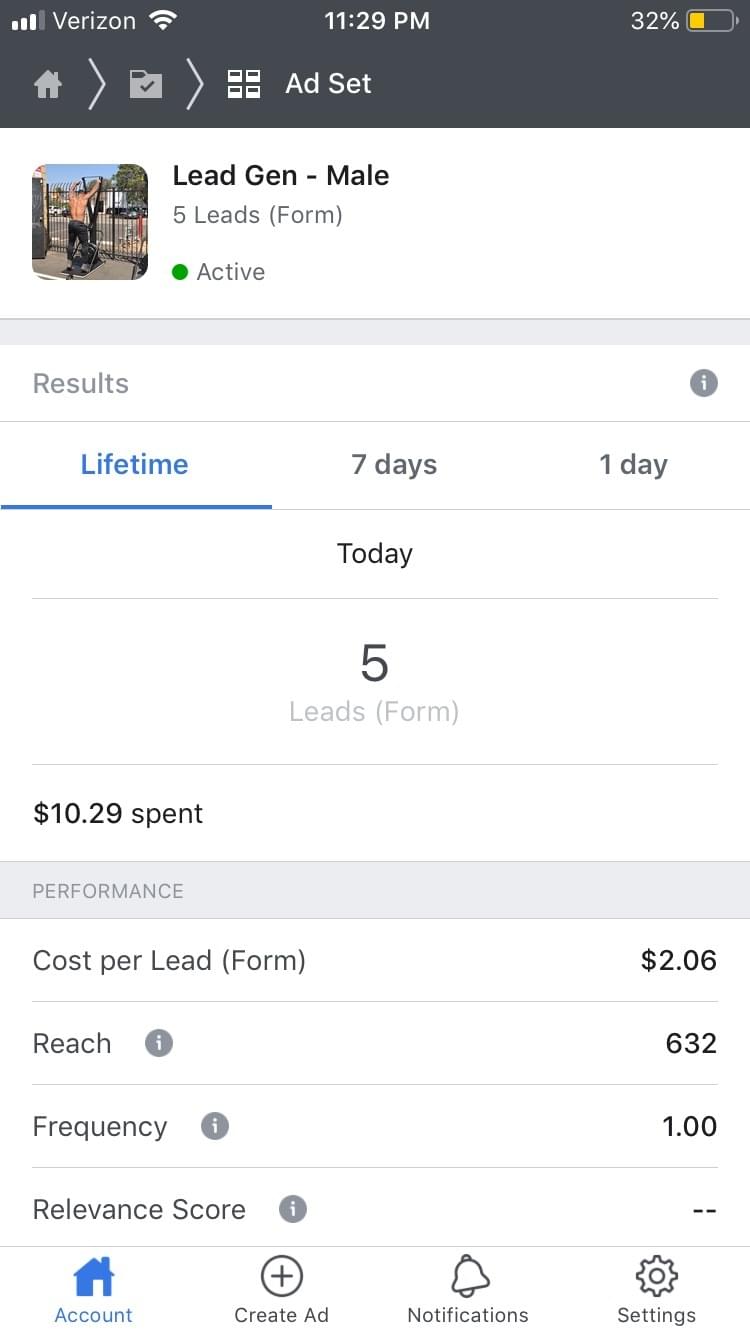Show info about Reach
This screenshot has width=750, height=1334.
point(159,1043)
